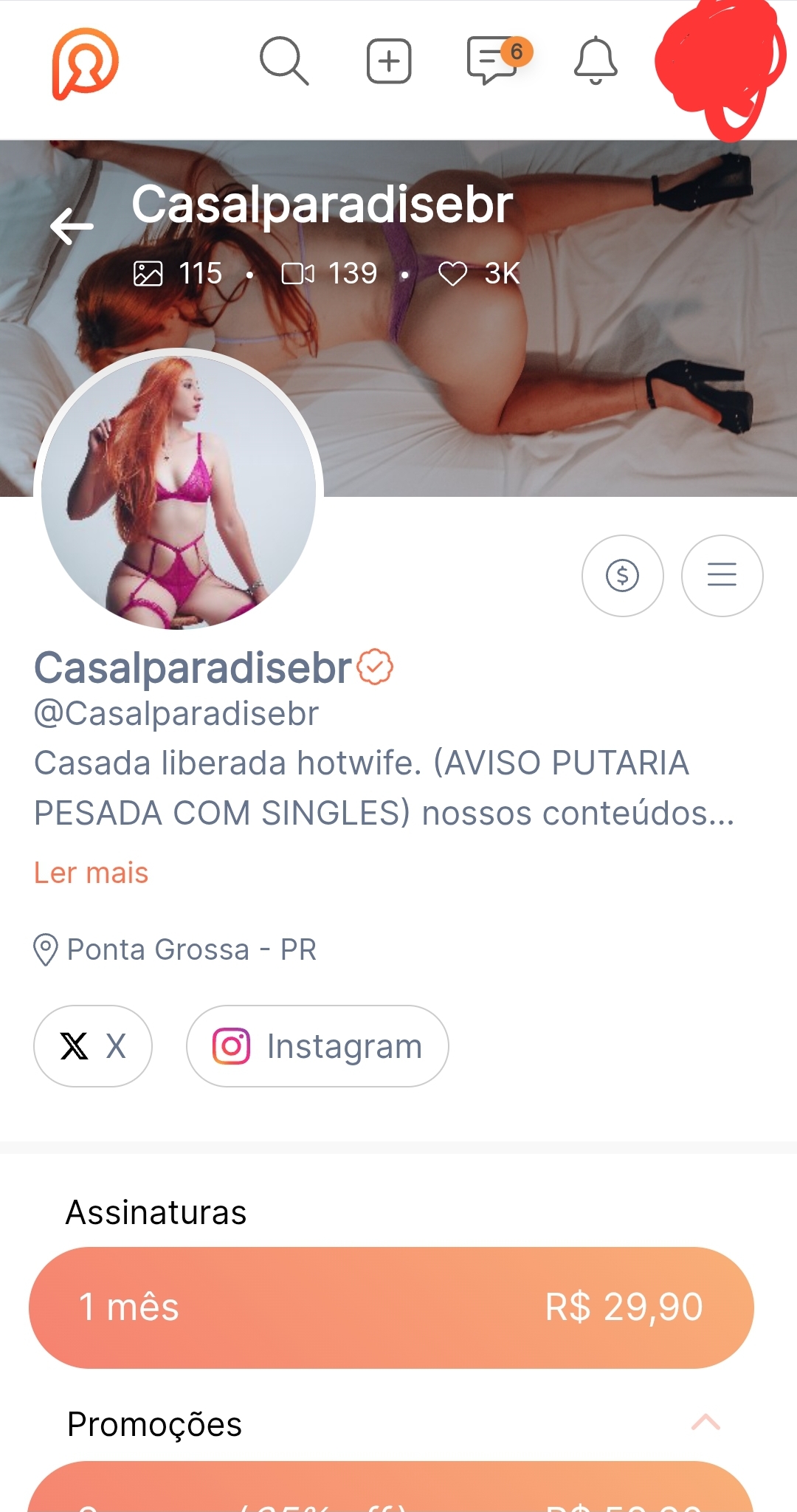Go to the home logo
The height and width of the screenshot is (1512, 797).
pyautogui.click(x=85, y=63)
